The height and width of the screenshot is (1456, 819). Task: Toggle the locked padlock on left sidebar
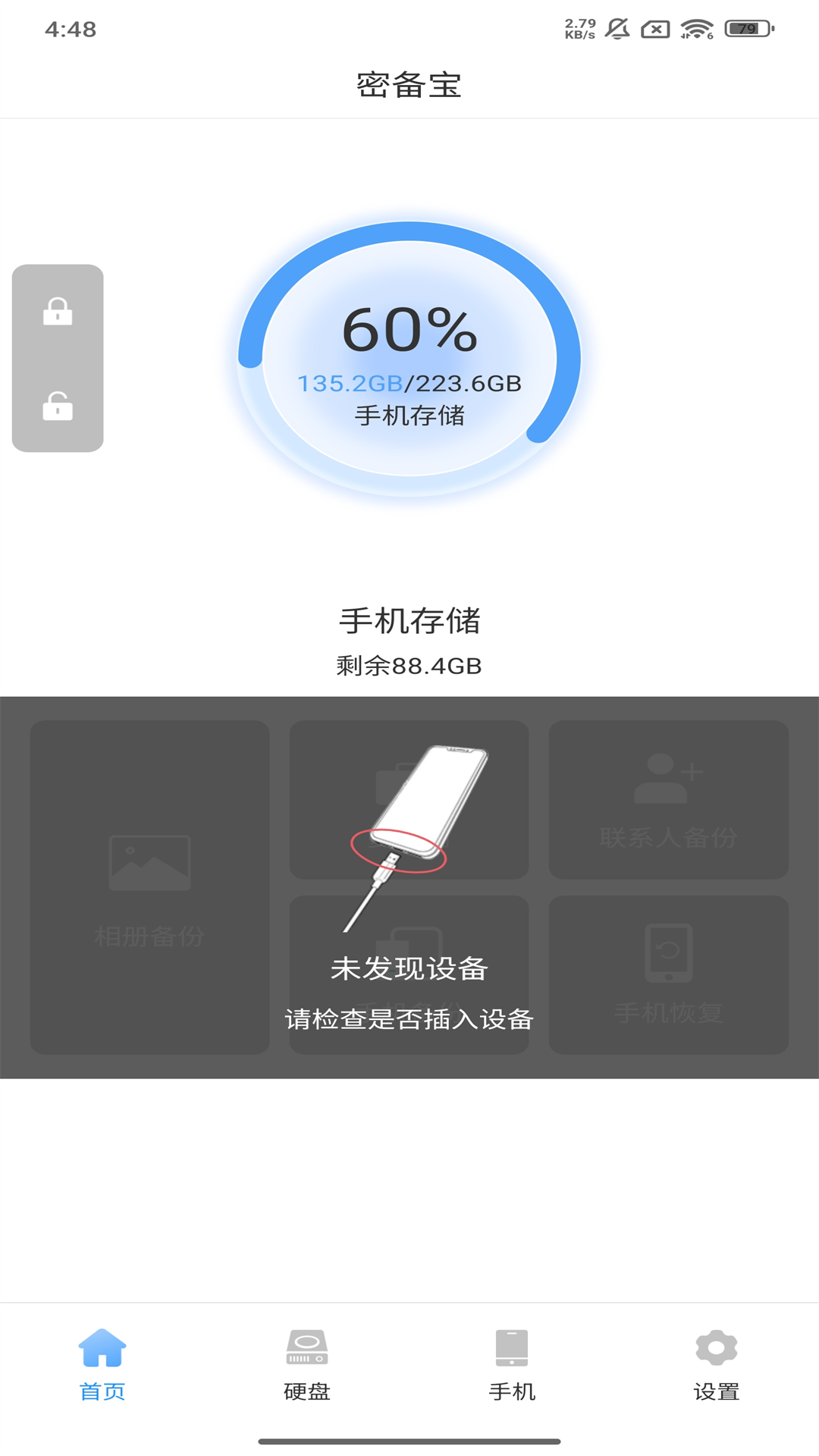tap(58, 311)
